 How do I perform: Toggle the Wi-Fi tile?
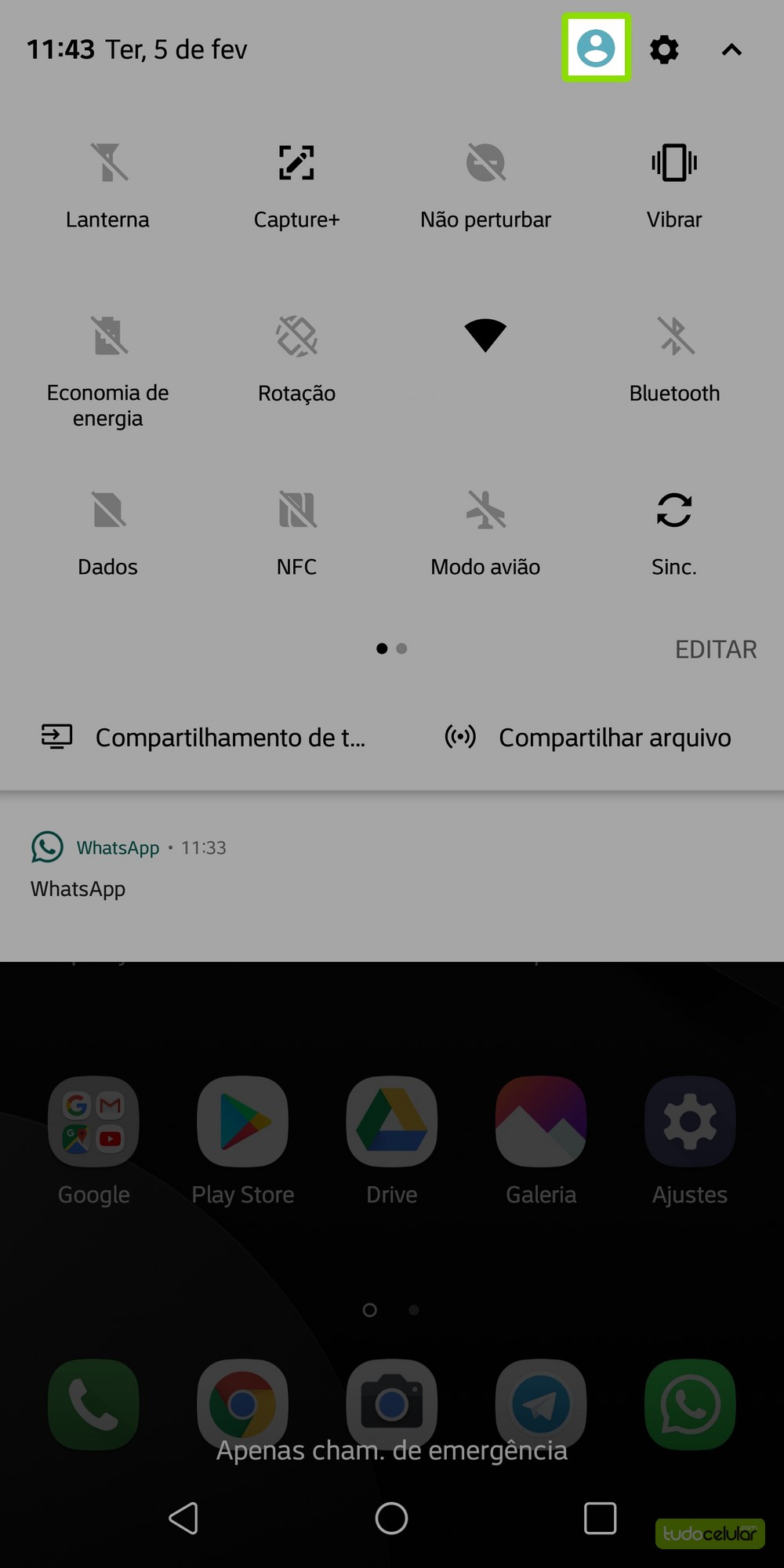[x=485, y=336]
